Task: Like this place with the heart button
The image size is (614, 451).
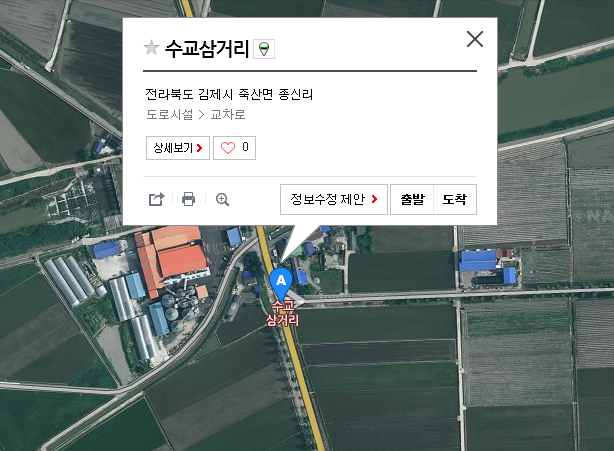Action: coord(235,148)
